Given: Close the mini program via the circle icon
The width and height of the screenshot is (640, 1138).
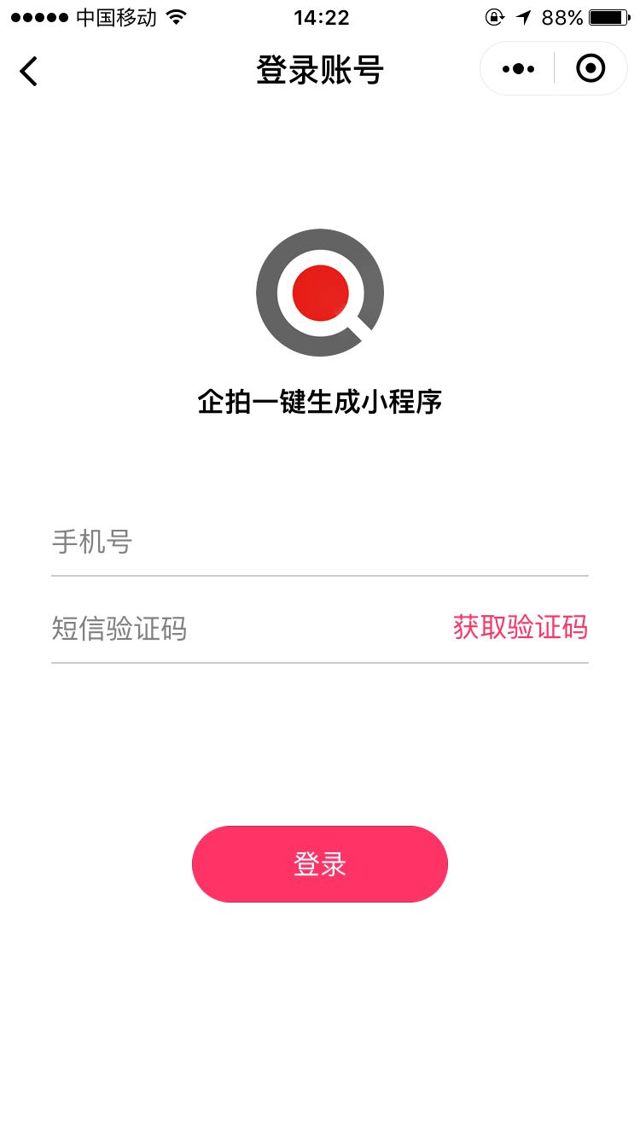Looking at the screenshot, I should coord(591,69).
